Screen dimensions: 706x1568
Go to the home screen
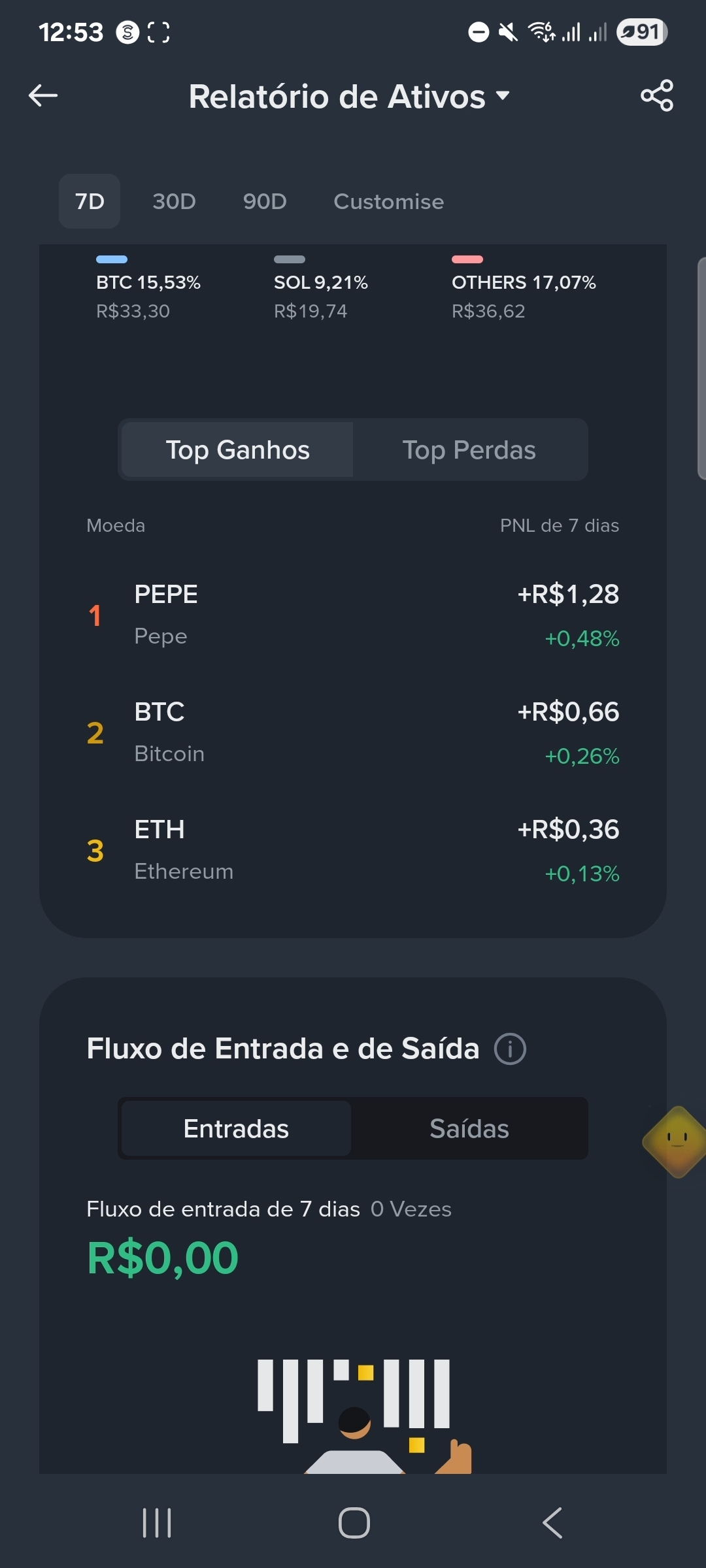click(x=354, y=1522)
